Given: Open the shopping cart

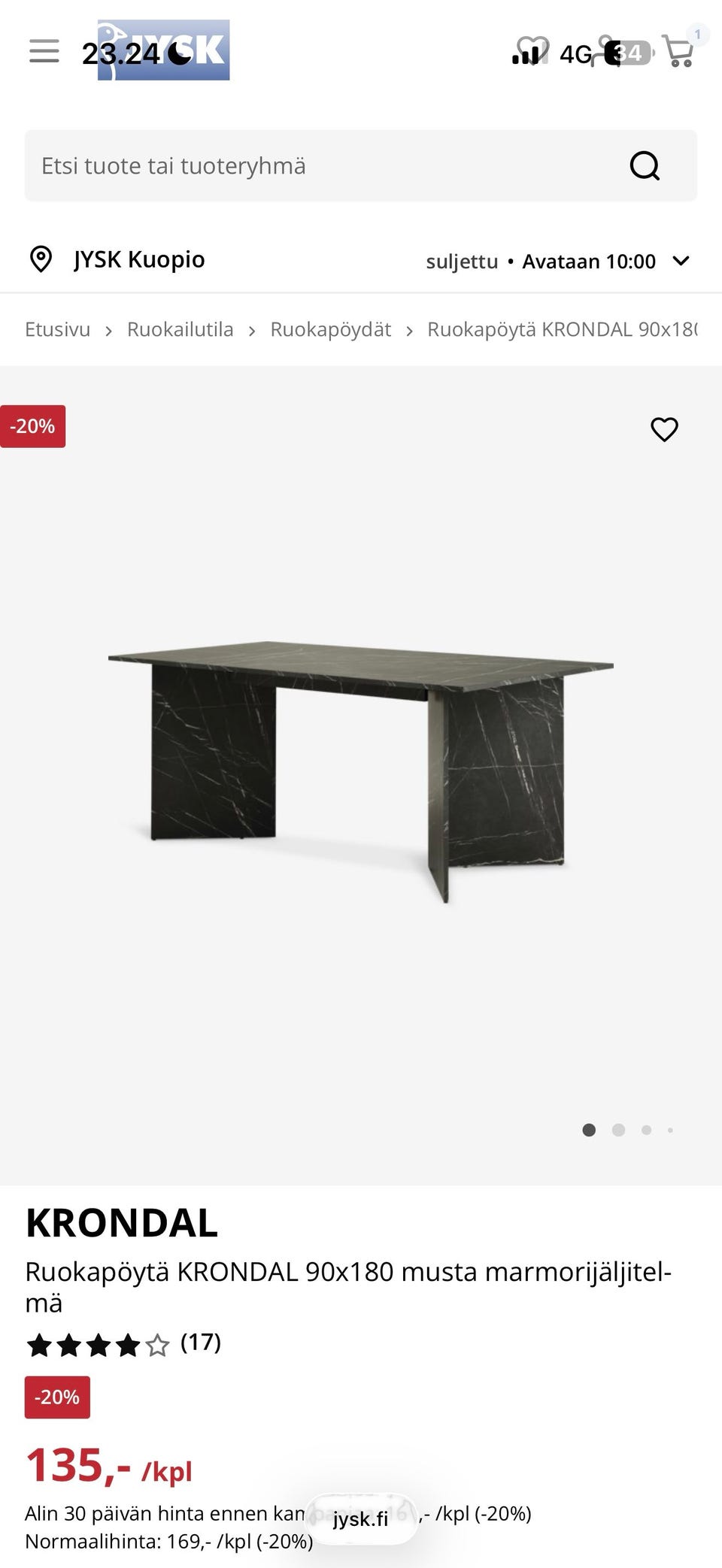Looking at the screenshot, I should (x=678, y=51).
